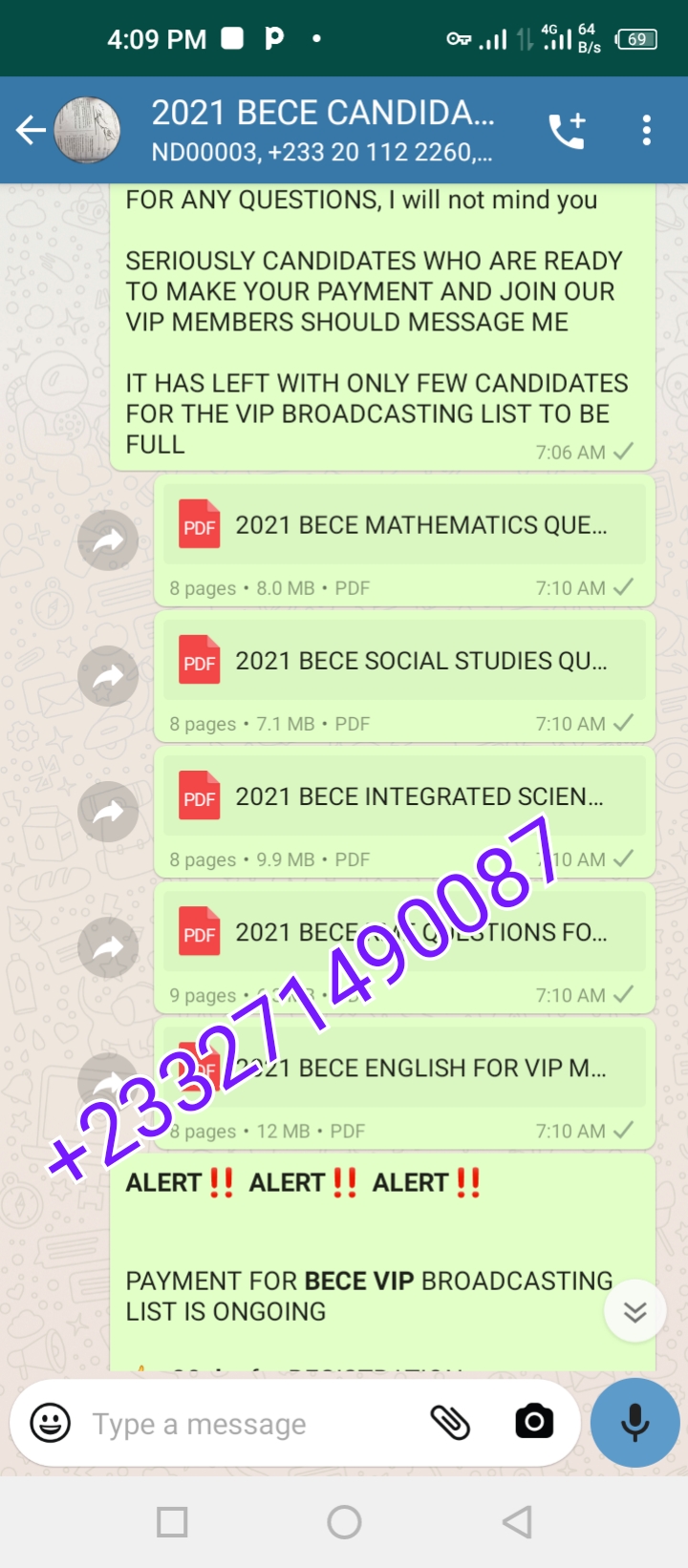Start a group call
The image size is (688, 1568).
(x=567, y=130)
